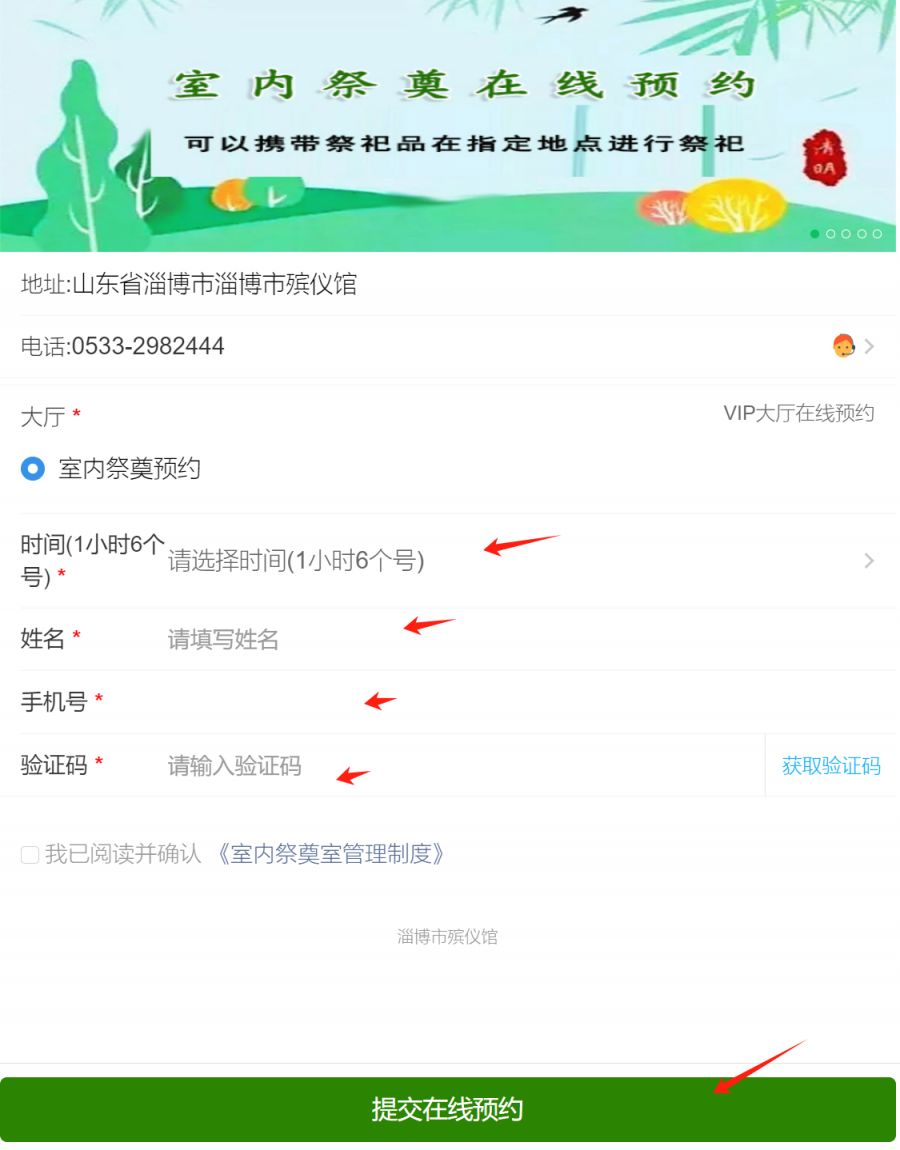Check the 我已阅读并确认 agreement box
This screenshot has width=900, height=1150.
click(x=29, y=855)
